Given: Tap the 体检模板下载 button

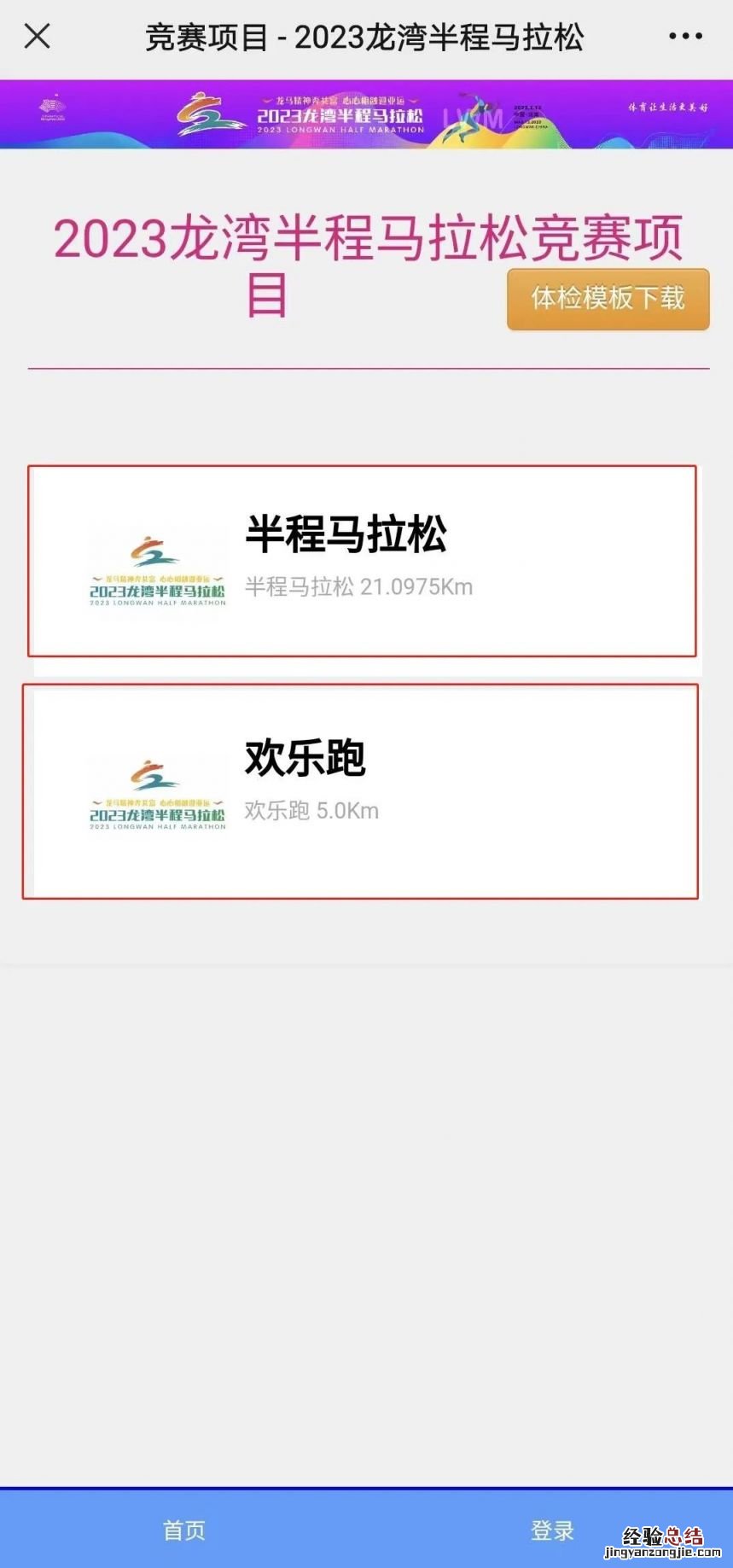Looking at the screenshot, I should (608, 299).
